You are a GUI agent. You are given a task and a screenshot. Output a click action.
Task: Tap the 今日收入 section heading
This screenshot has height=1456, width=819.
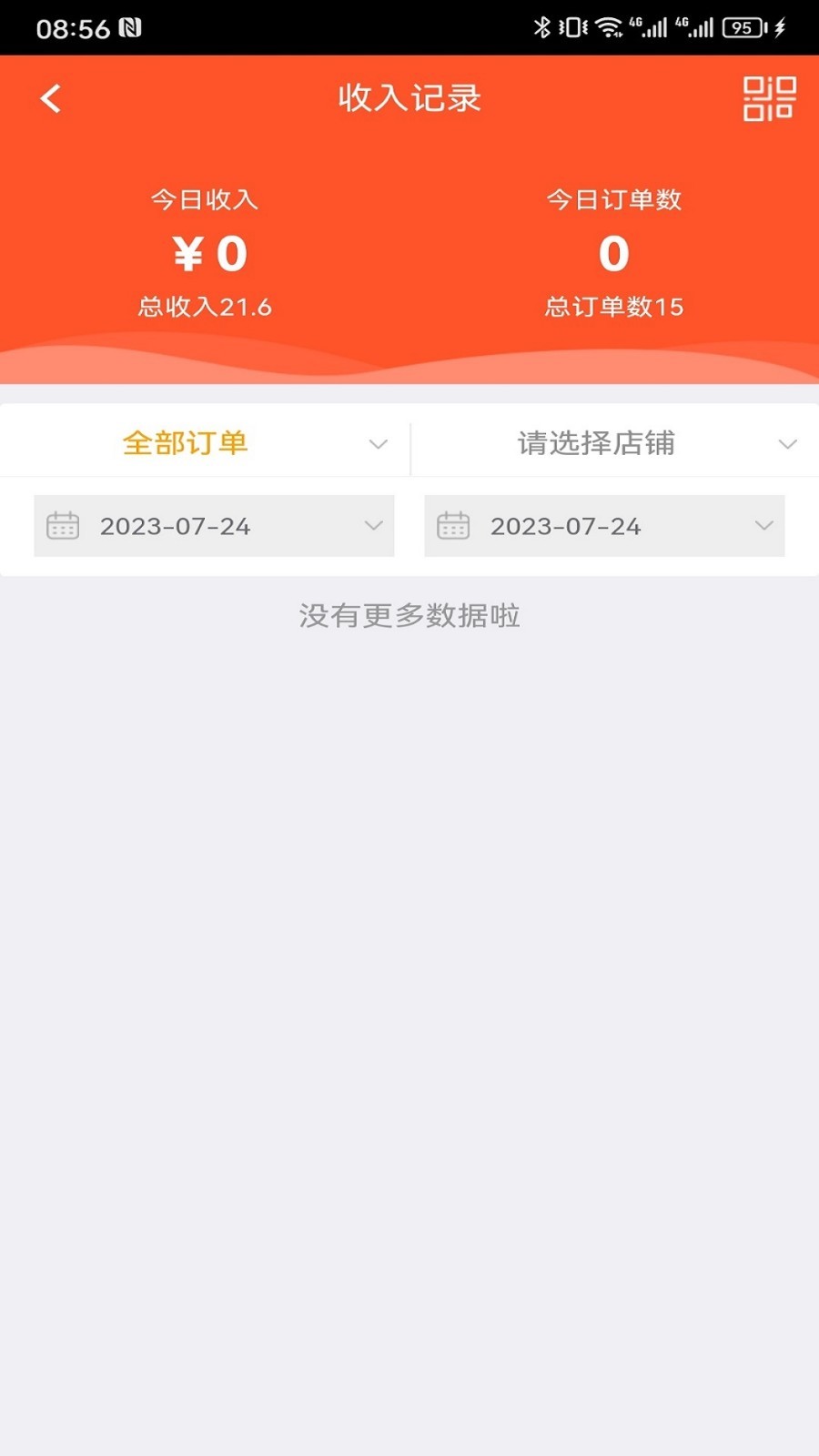204,200
